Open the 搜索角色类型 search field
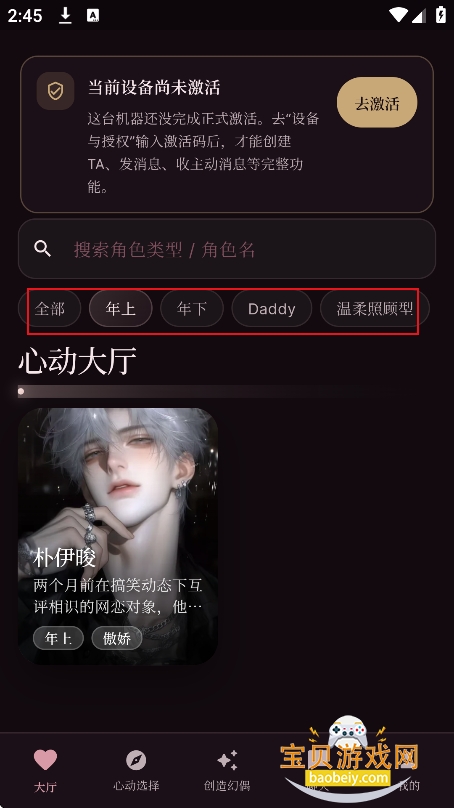The width and height of the screenshot is (454, 808). (x=227, y=249)
